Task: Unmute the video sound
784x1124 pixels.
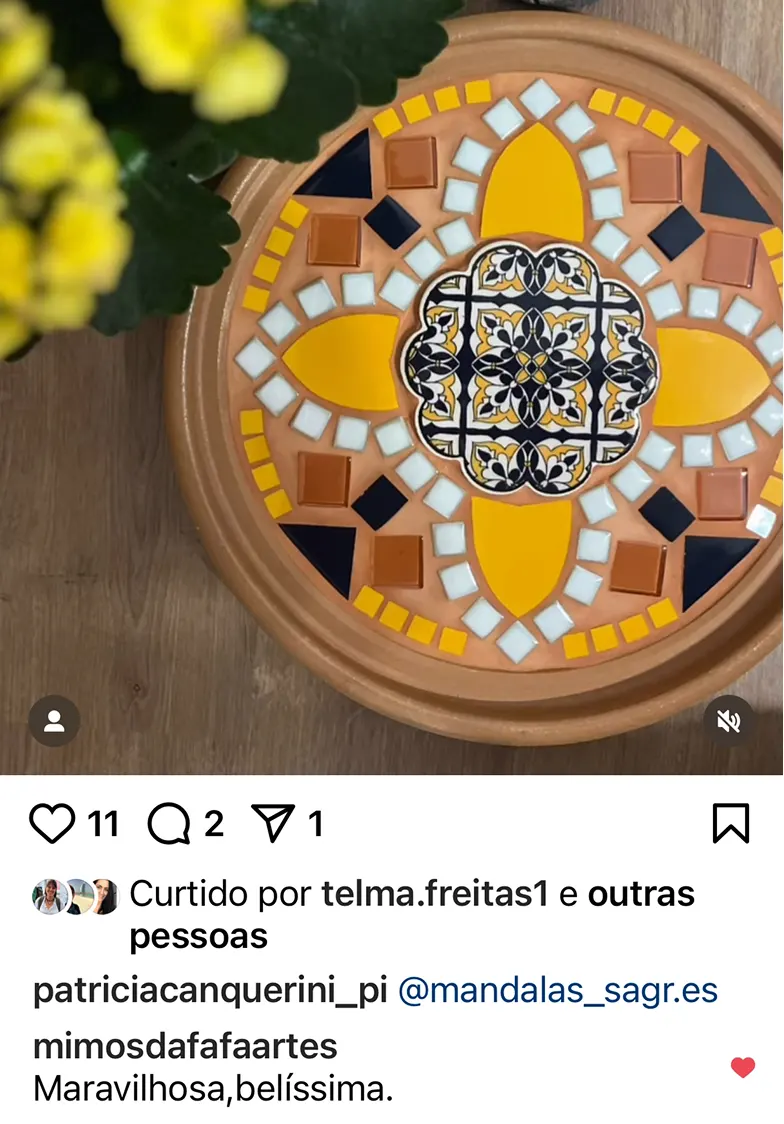Action: [x=729, y=721]
